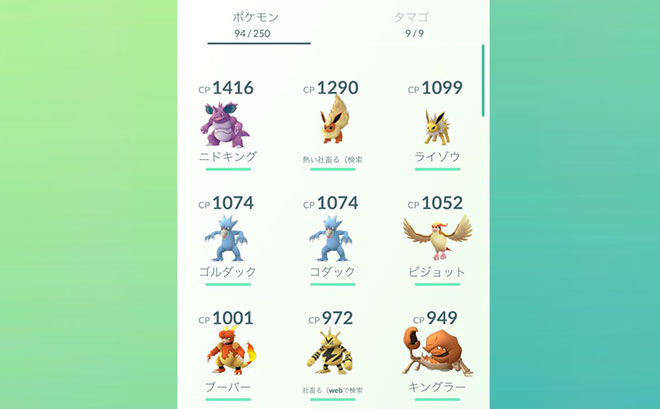Open ゴルダック with CP 1074
The image size is (660, 409).
227,240
